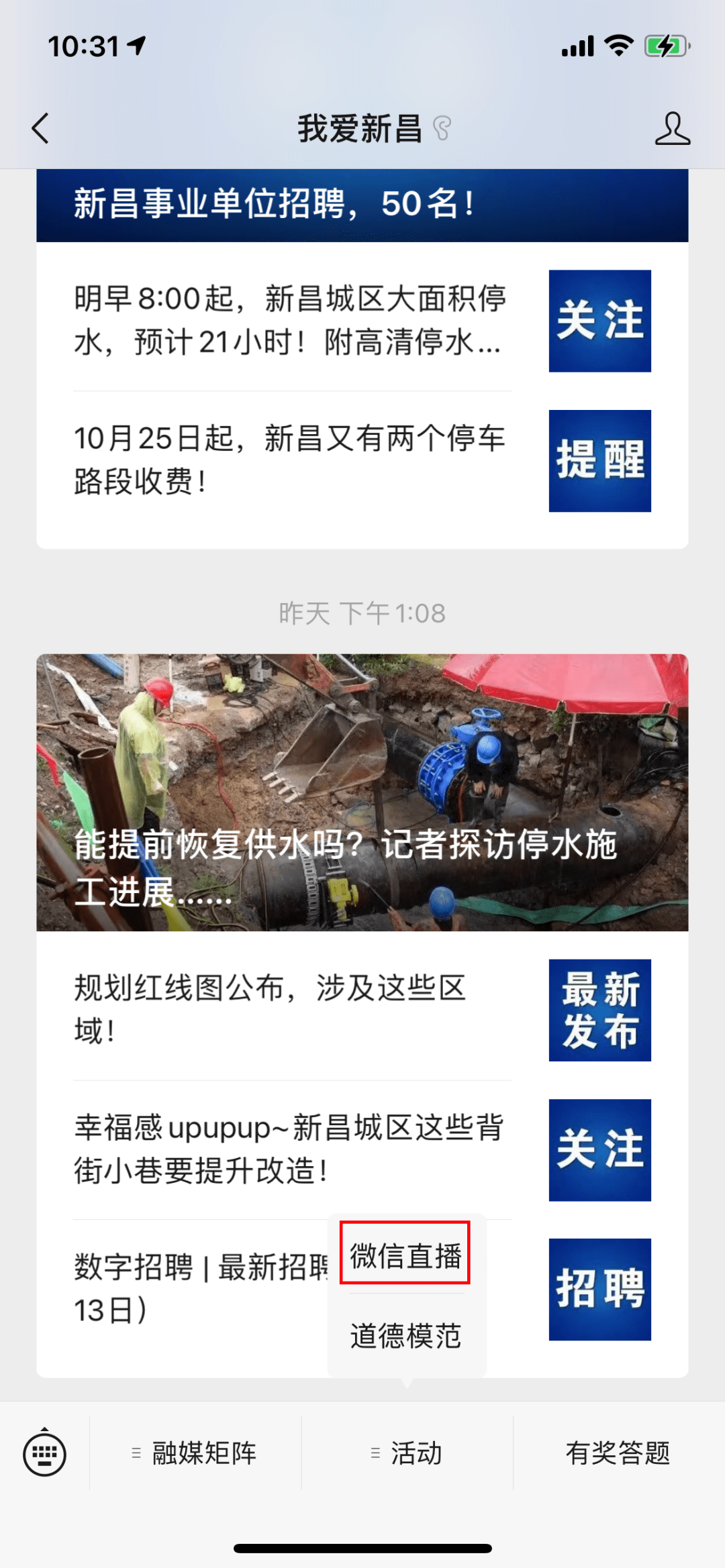Open the 能提前恢复供水吗 headline article
This screenshot has height=1568, width=725.
362,792
